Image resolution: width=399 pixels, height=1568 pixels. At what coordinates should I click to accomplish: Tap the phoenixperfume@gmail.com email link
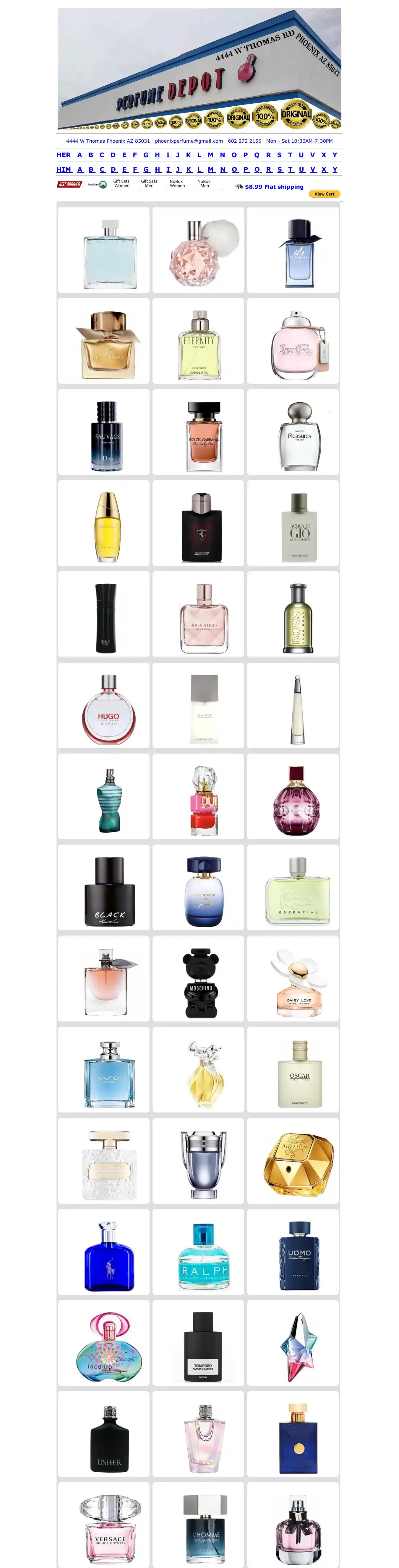pyautogui.click(x=189, y=141)
